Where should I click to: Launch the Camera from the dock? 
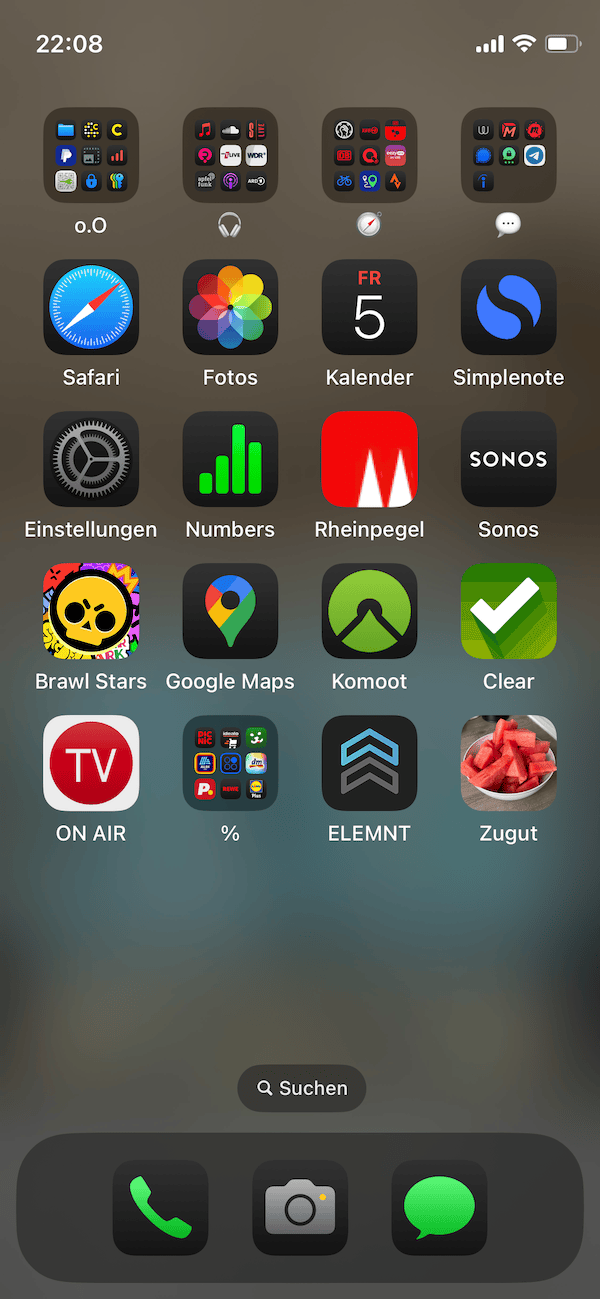point(300,1207)
